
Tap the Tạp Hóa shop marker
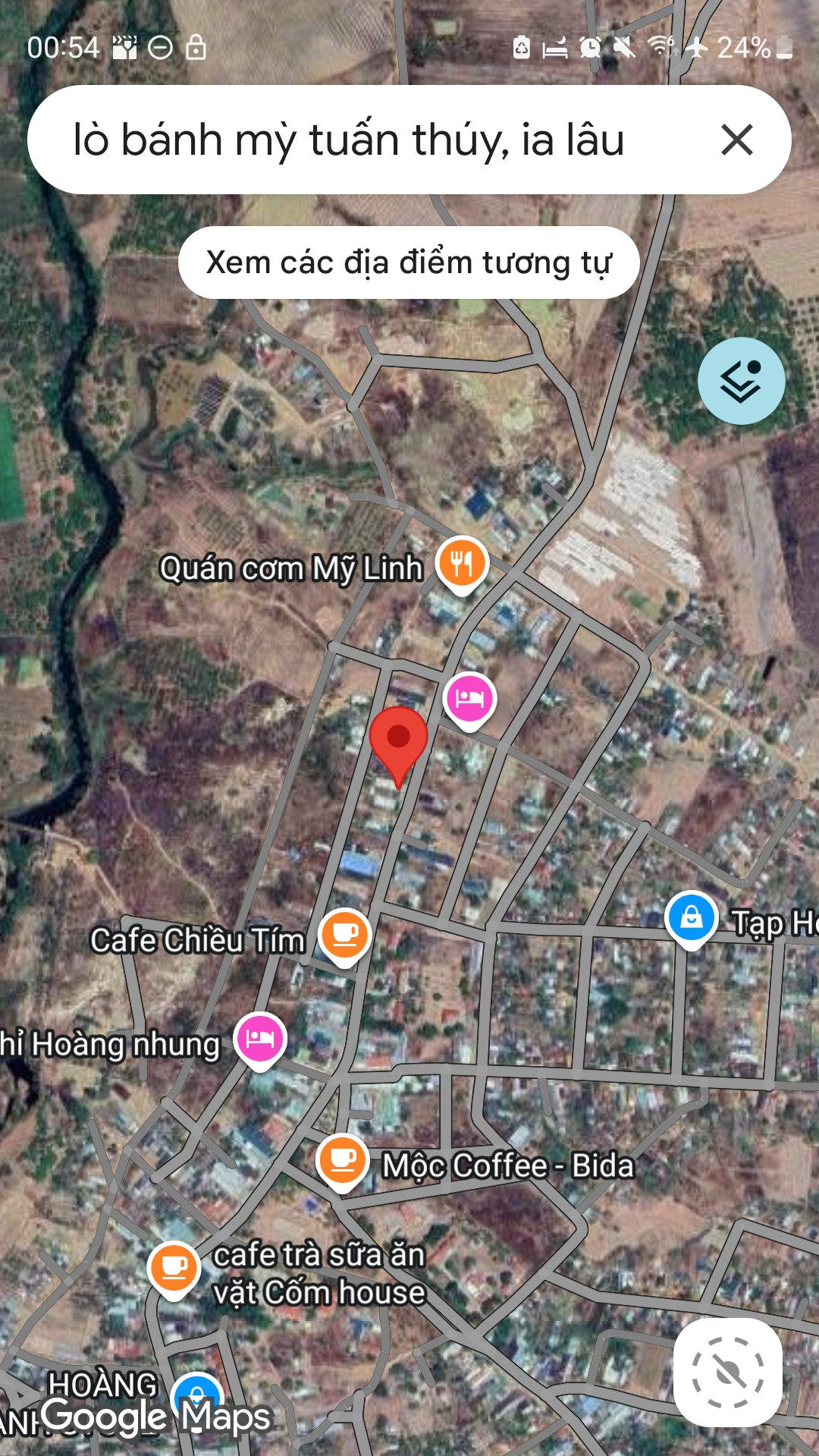coord(692,920)
